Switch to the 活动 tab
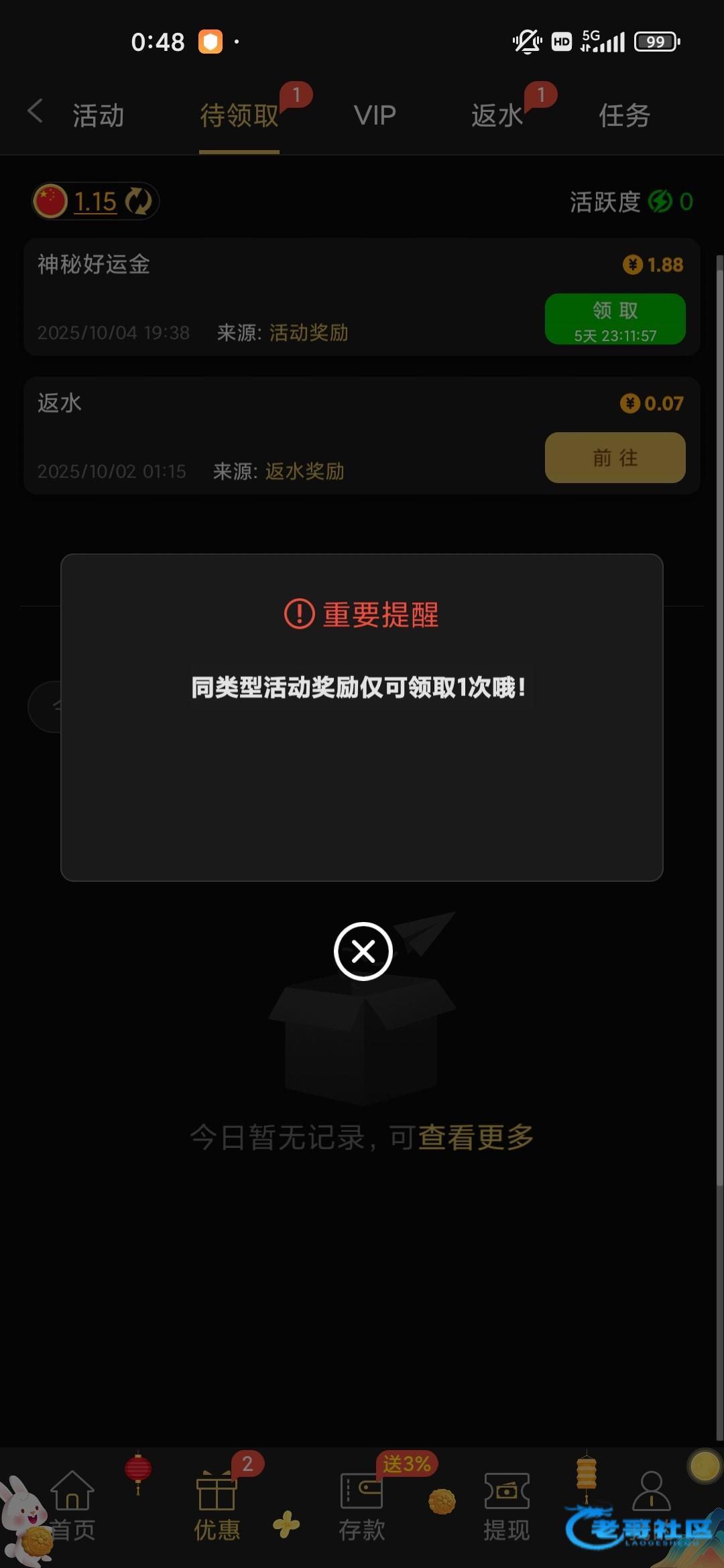Screen dimensions: 724x1568 [x=98, y=115]
